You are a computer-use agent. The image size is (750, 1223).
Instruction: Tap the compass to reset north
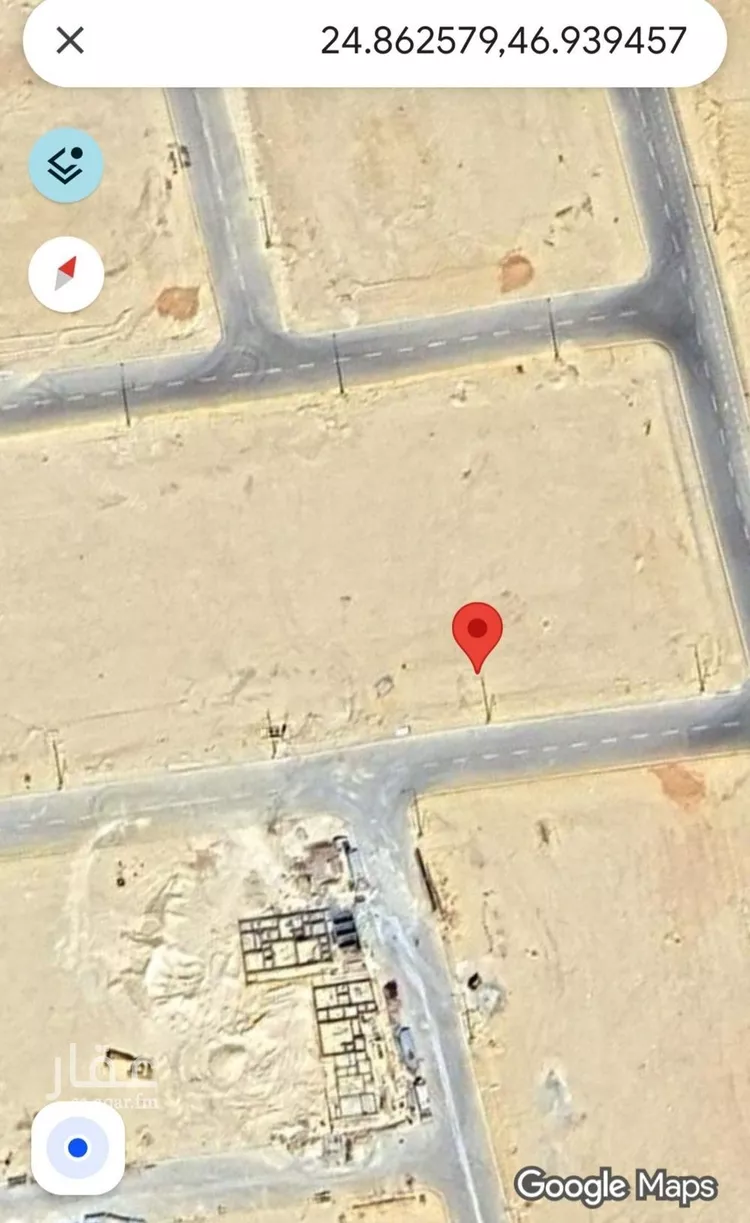[x=66, y=274]
